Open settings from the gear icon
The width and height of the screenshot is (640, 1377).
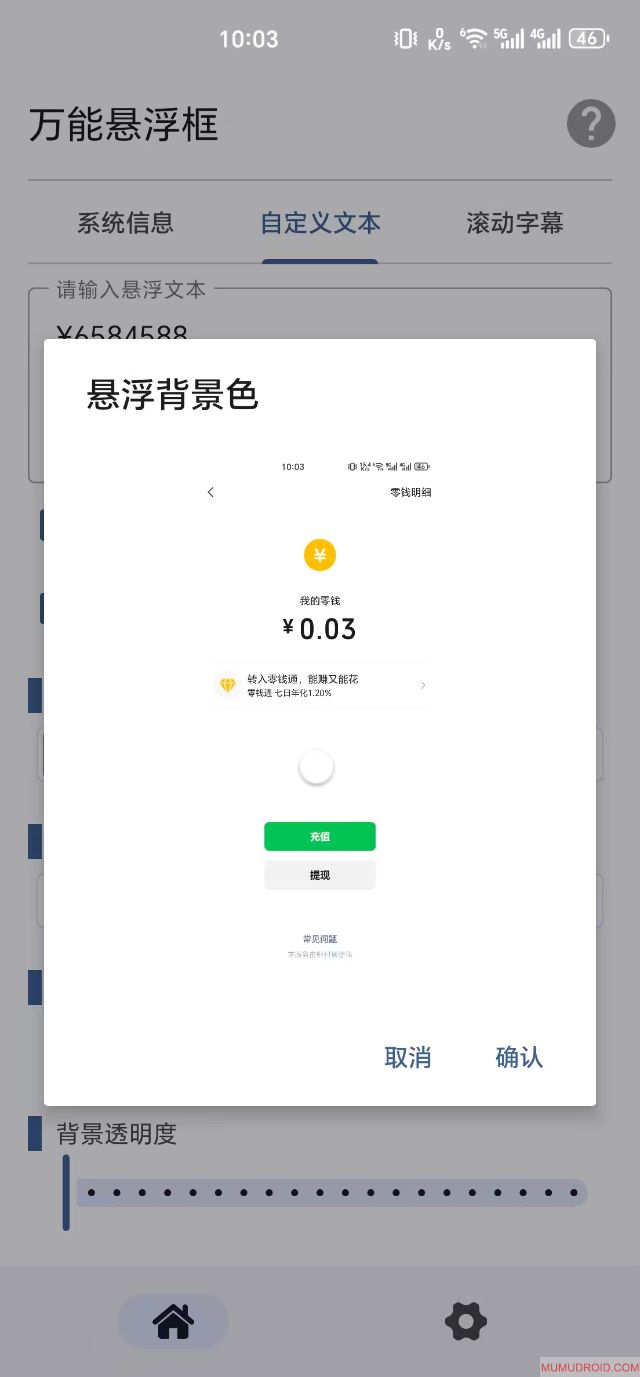tap(465, 1322)
